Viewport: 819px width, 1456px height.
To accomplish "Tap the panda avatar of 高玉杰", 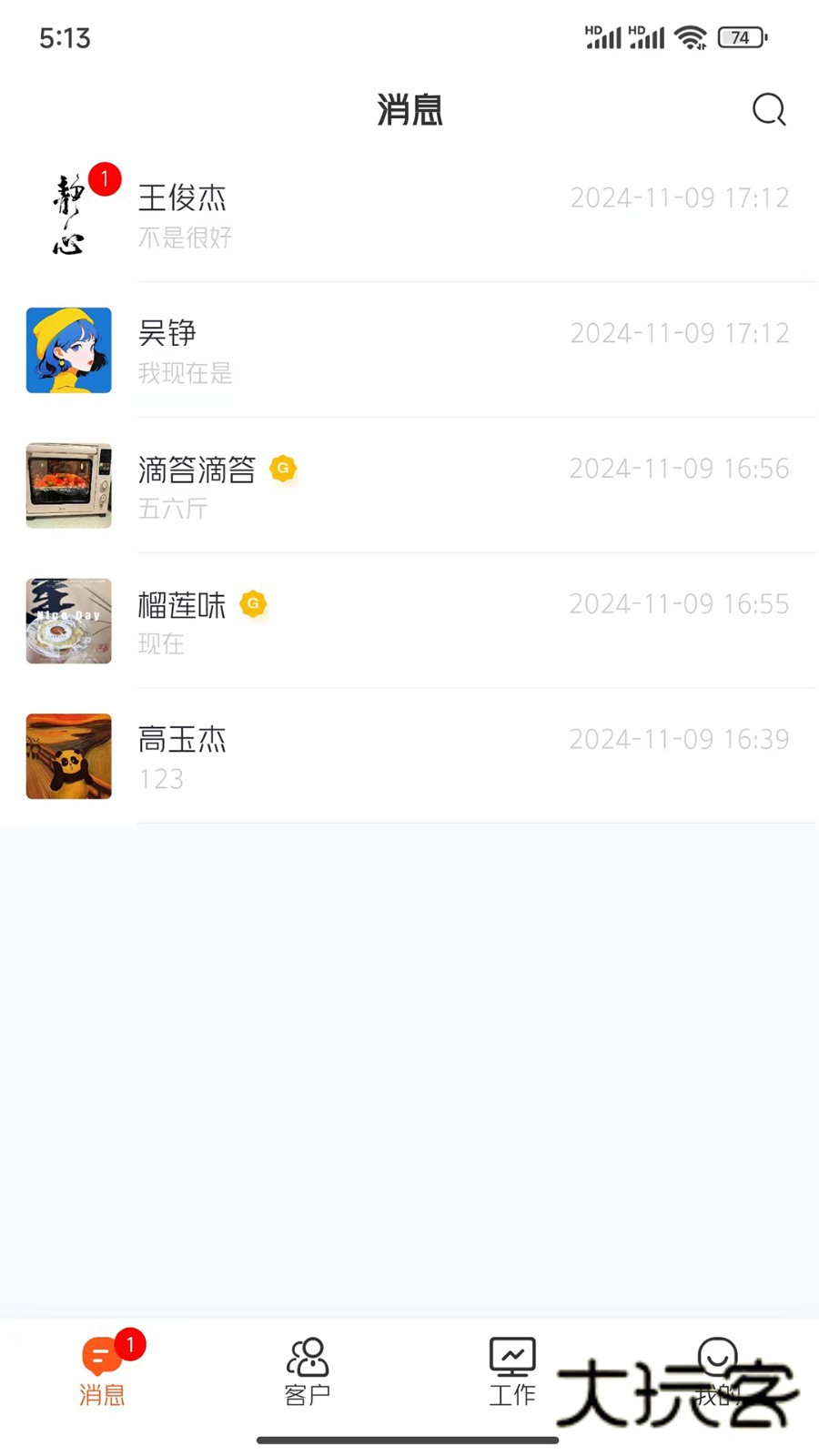I will (68, 756).
